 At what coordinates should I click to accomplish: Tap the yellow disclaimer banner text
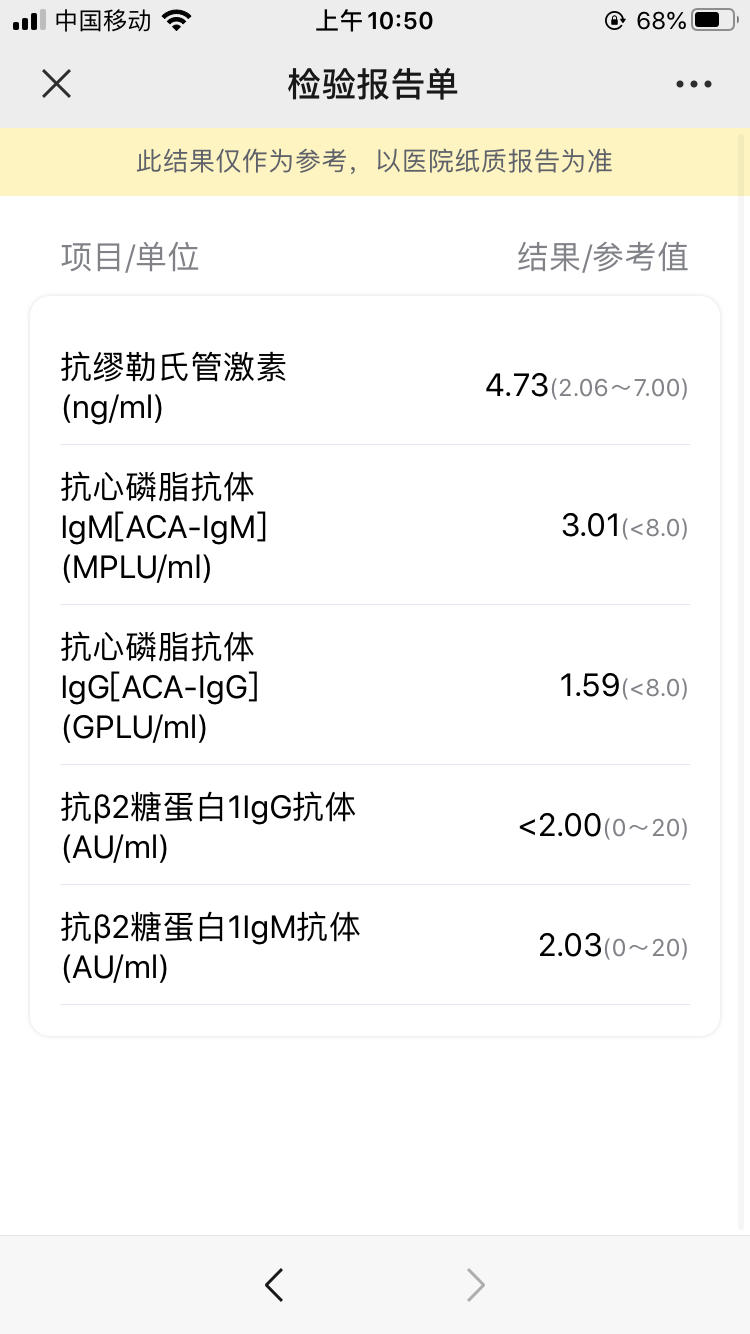click(x=374, y=161)
